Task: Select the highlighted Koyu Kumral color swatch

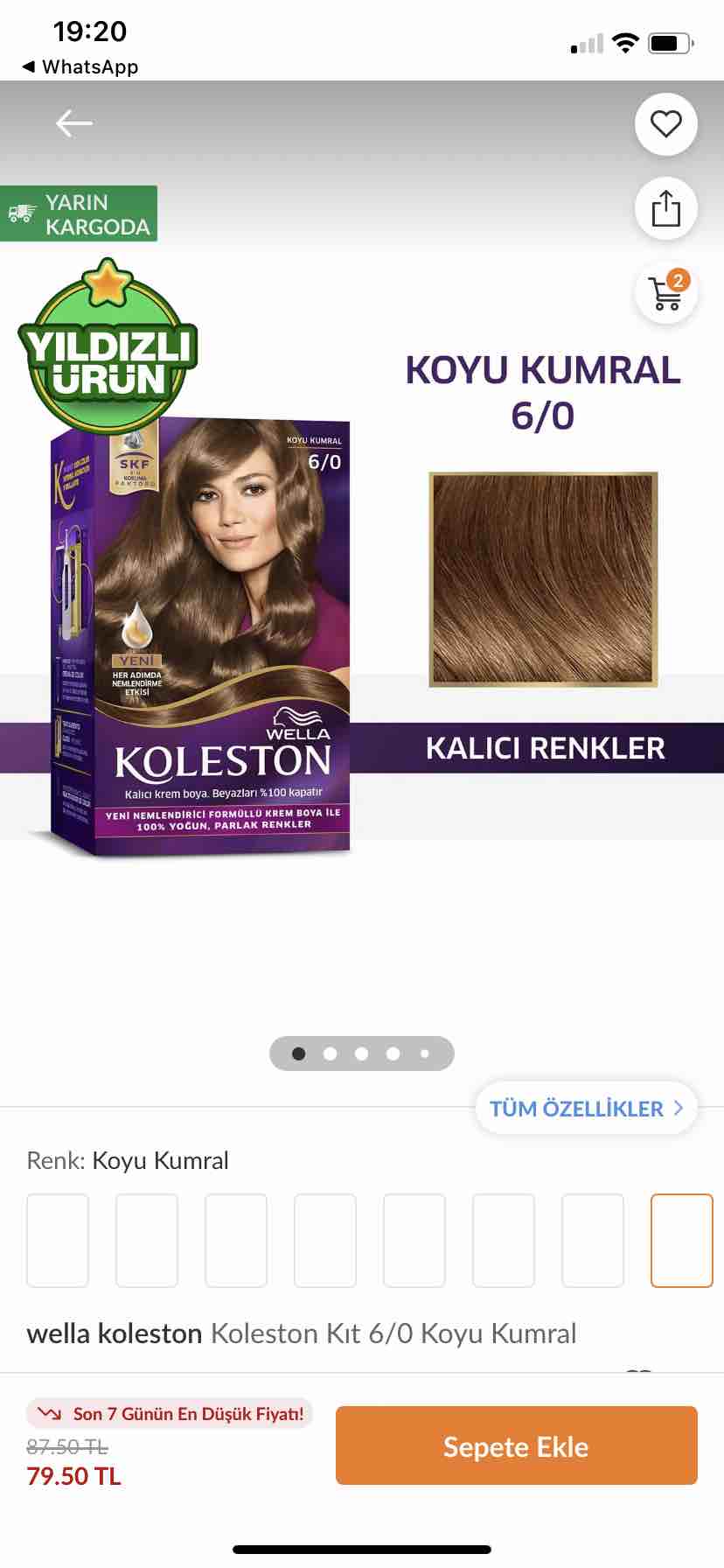Action: click(x=682, y=1241)
